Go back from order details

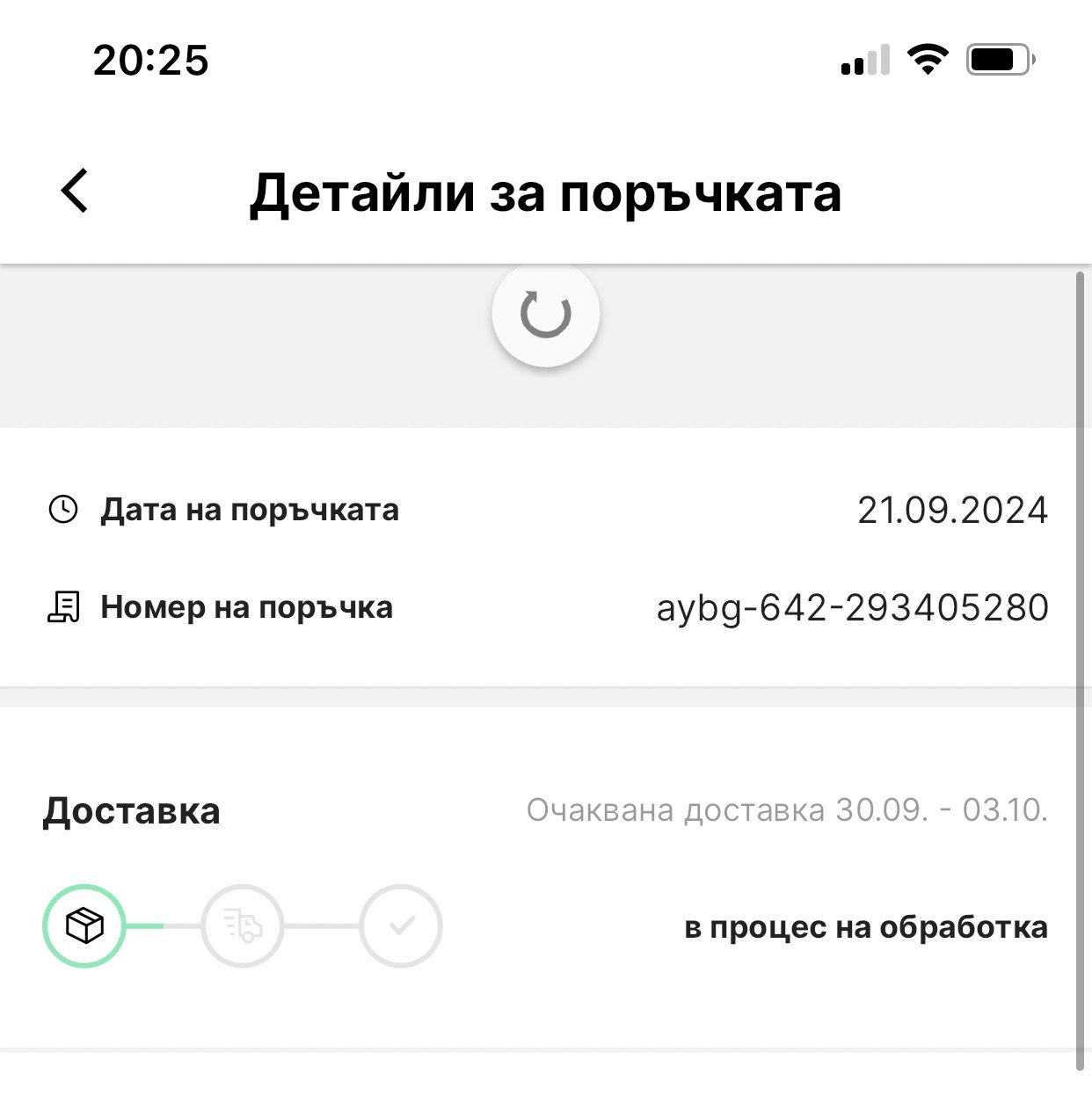[x=76, y=191]
